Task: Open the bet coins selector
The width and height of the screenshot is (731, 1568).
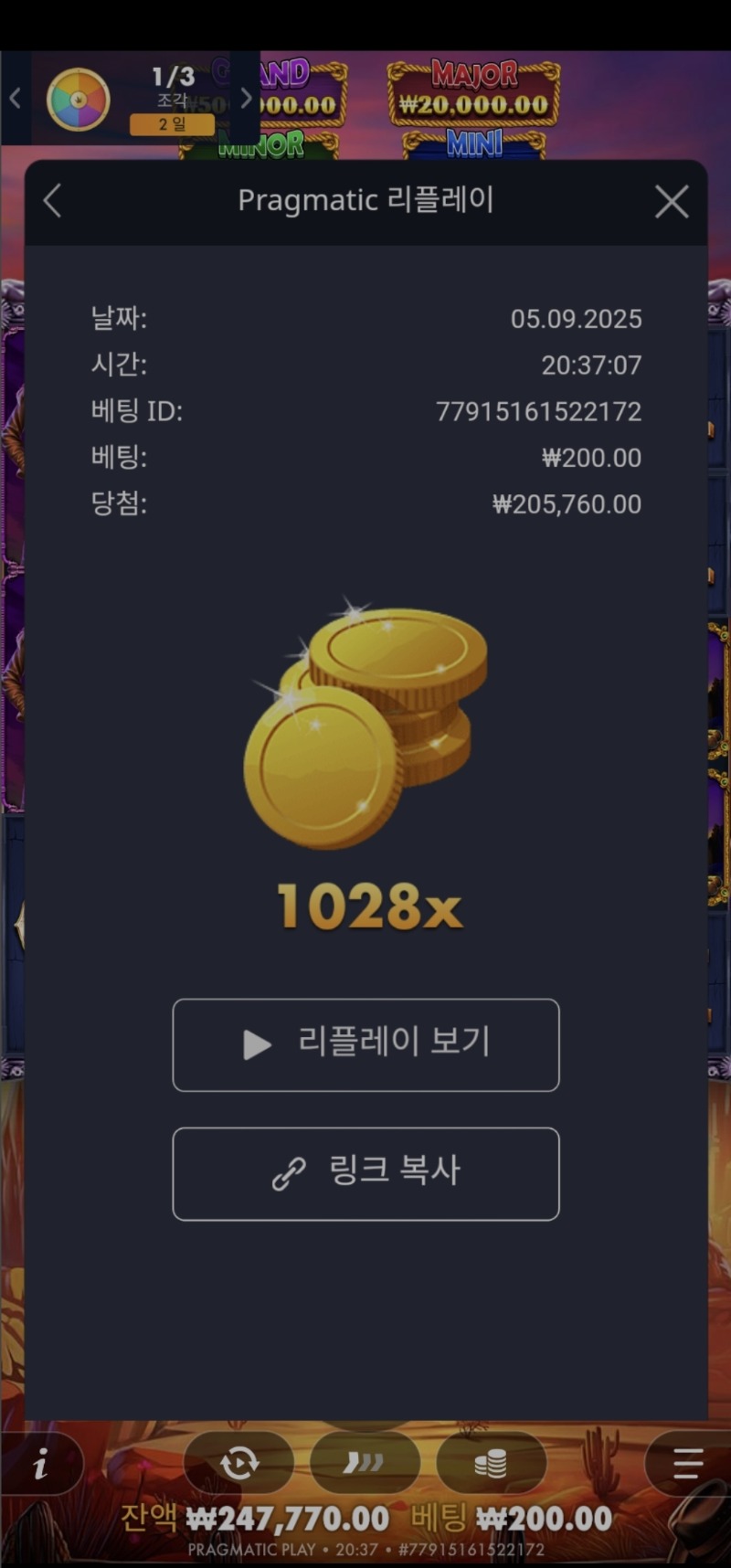Action: pyautogui.click(x=491, y=1464)
